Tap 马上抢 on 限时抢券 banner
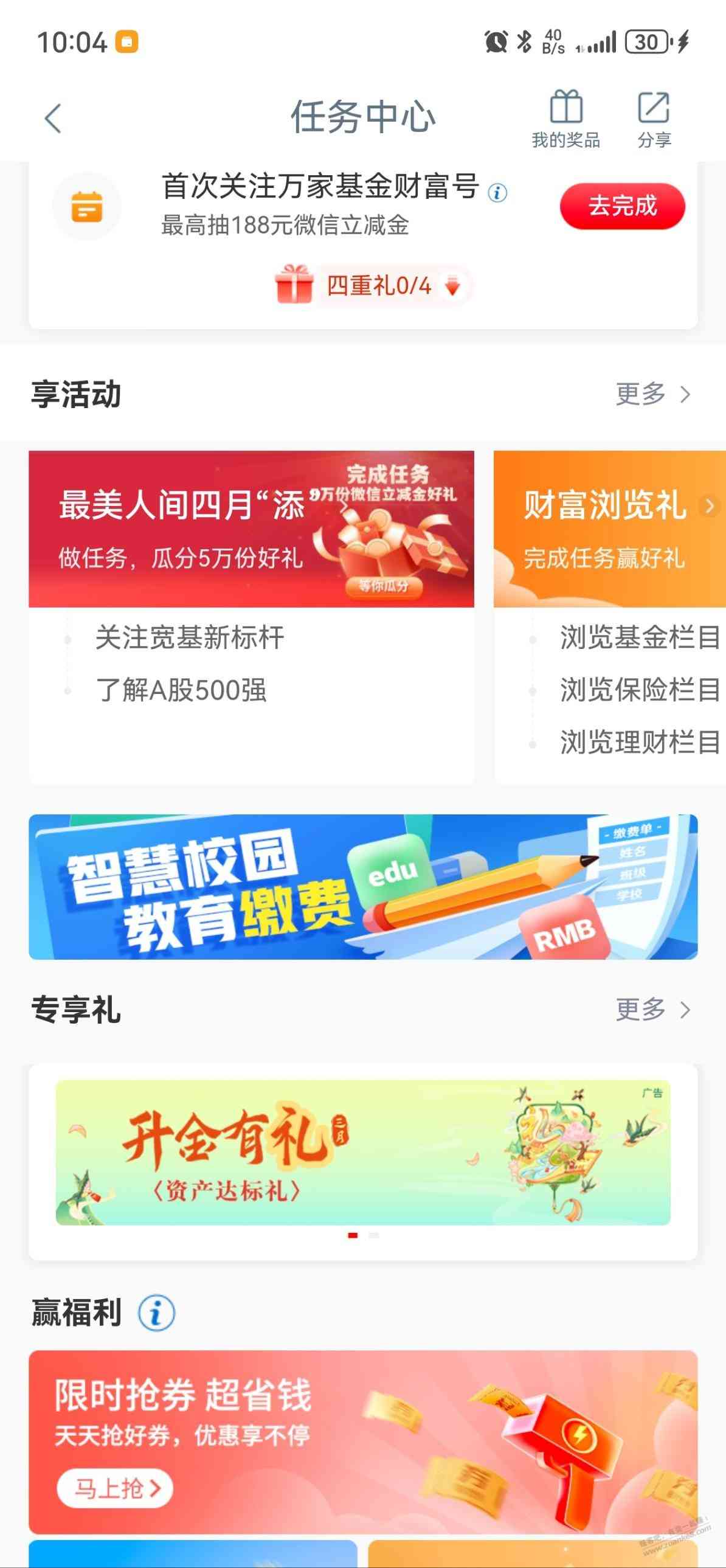 point(115,1488)
